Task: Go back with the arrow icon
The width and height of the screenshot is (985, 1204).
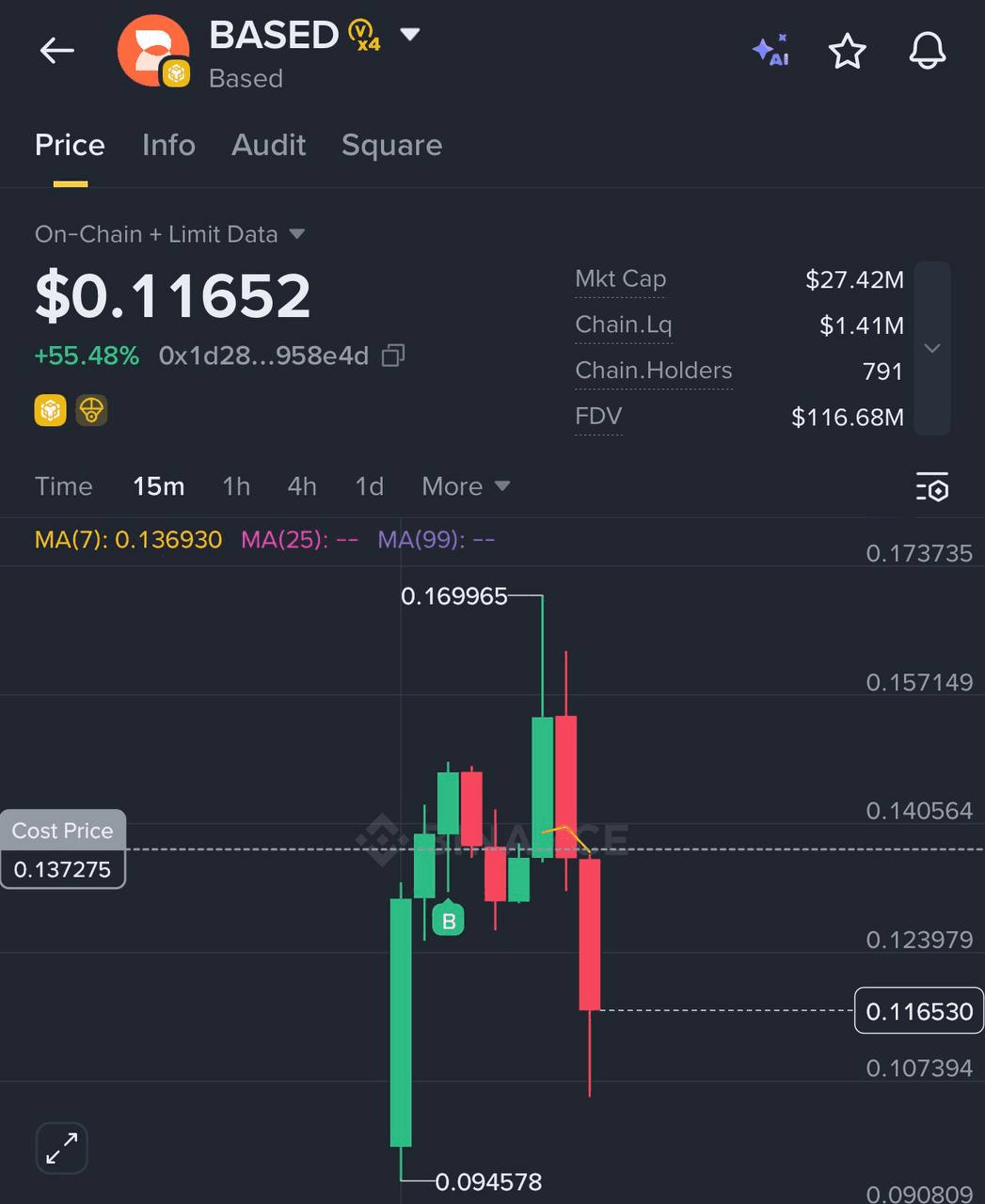Action: [56, 51]
